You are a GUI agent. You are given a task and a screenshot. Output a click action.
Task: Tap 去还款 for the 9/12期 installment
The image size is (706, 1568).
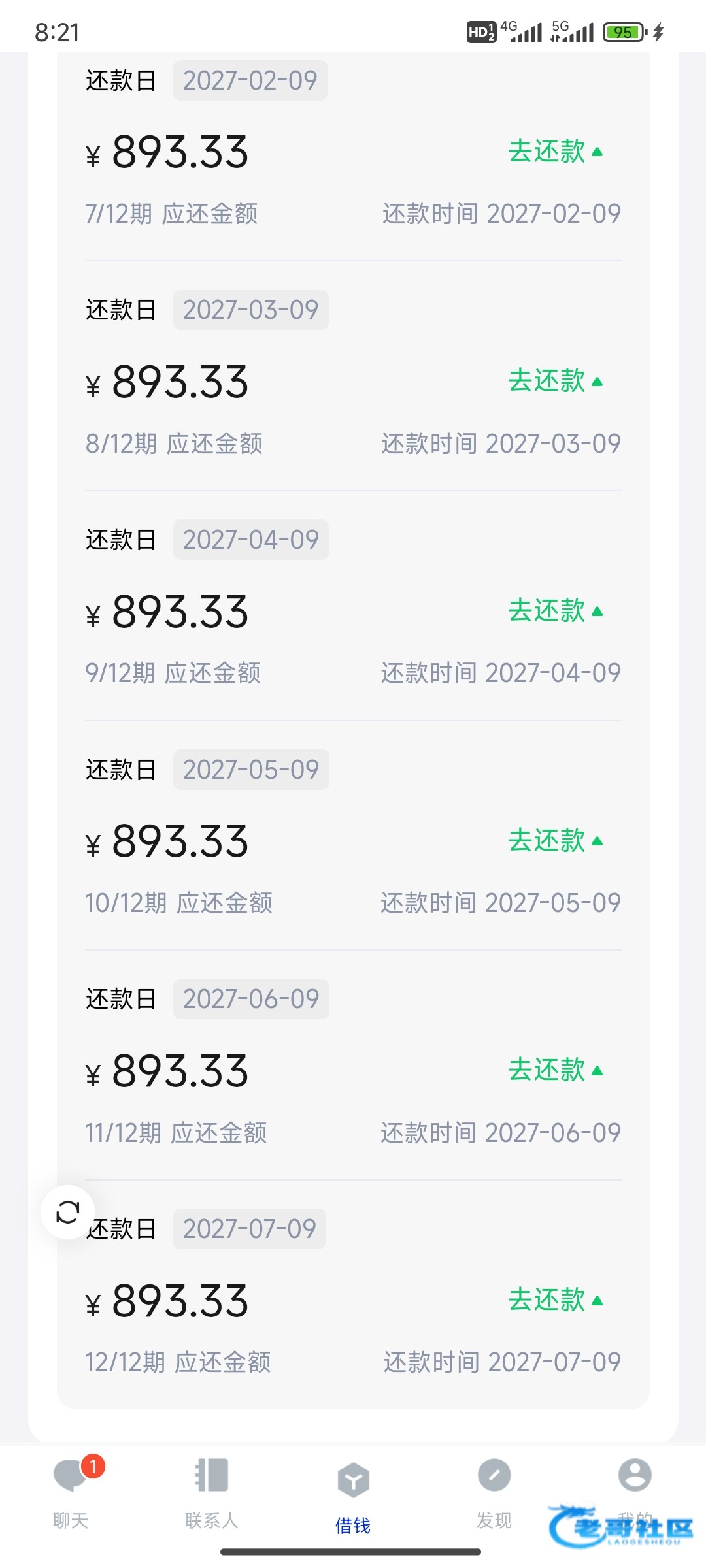click(x=556, y=611)
